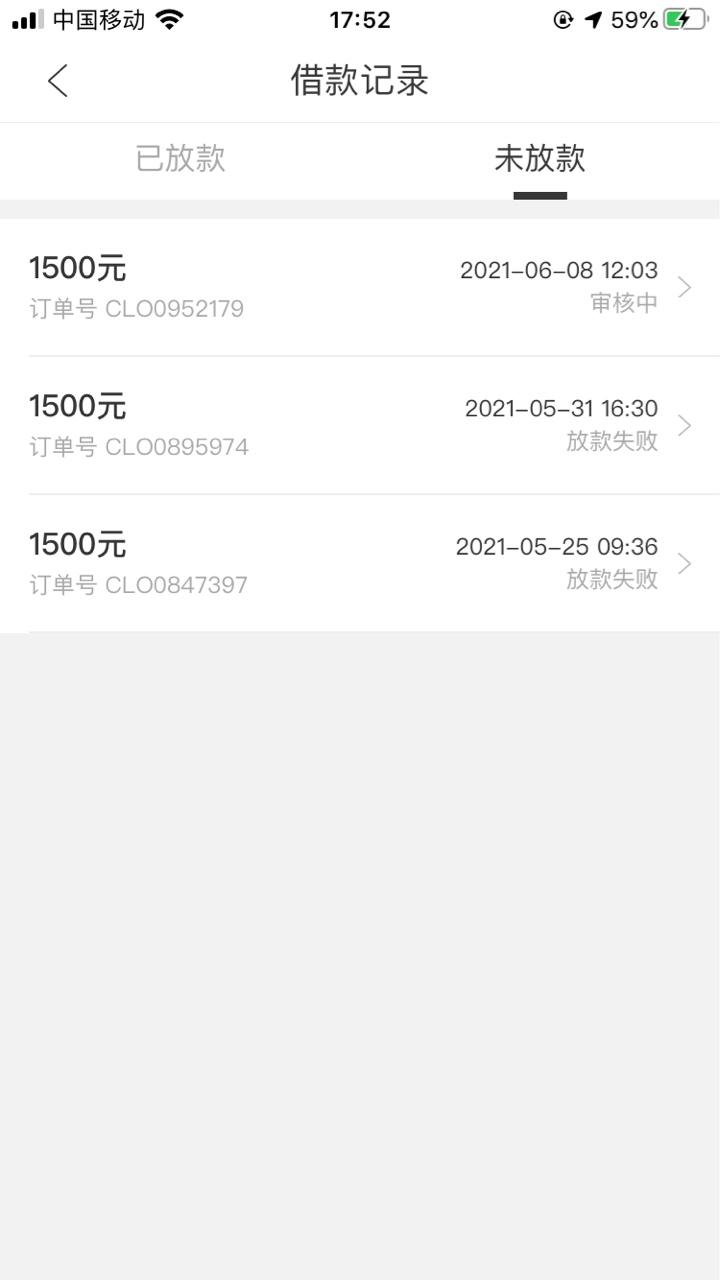
Task: Open the loan order CLO0952179
Action: [x=360, y=287]
